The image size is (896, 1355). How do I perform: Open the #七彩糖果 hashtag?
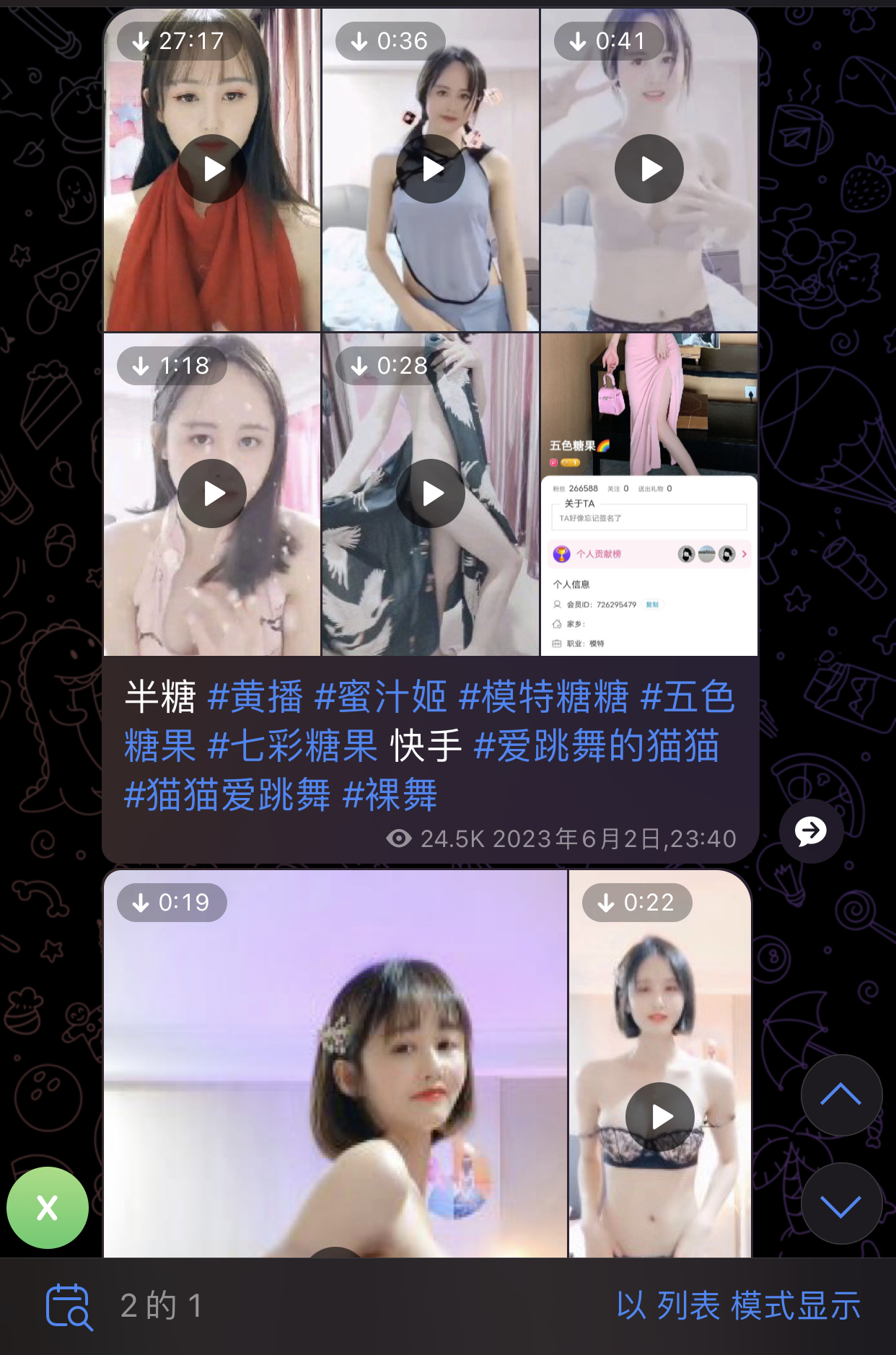pos(292,746)
